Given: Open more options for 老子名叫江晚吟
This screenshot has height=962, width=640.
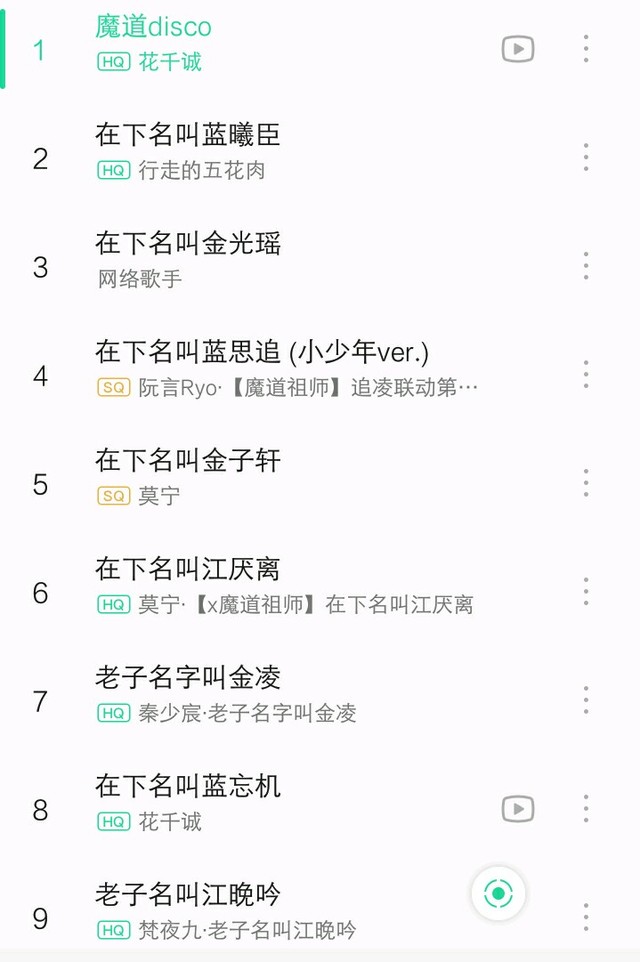Looking at the screenshot, I should pyautogui.click(x=586, y=918).
